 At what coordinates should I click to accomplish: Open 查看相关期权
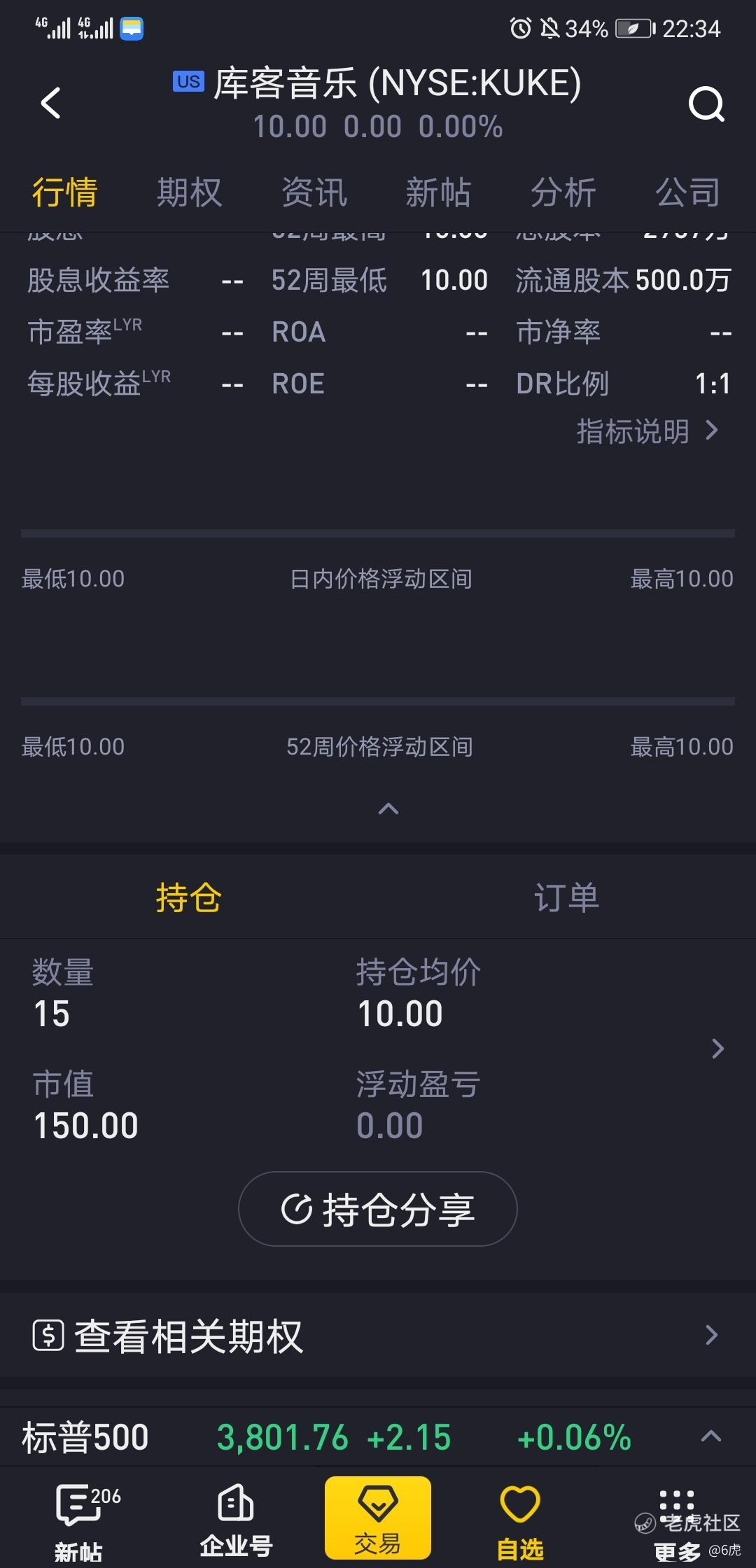click(x=378, y=1336)
